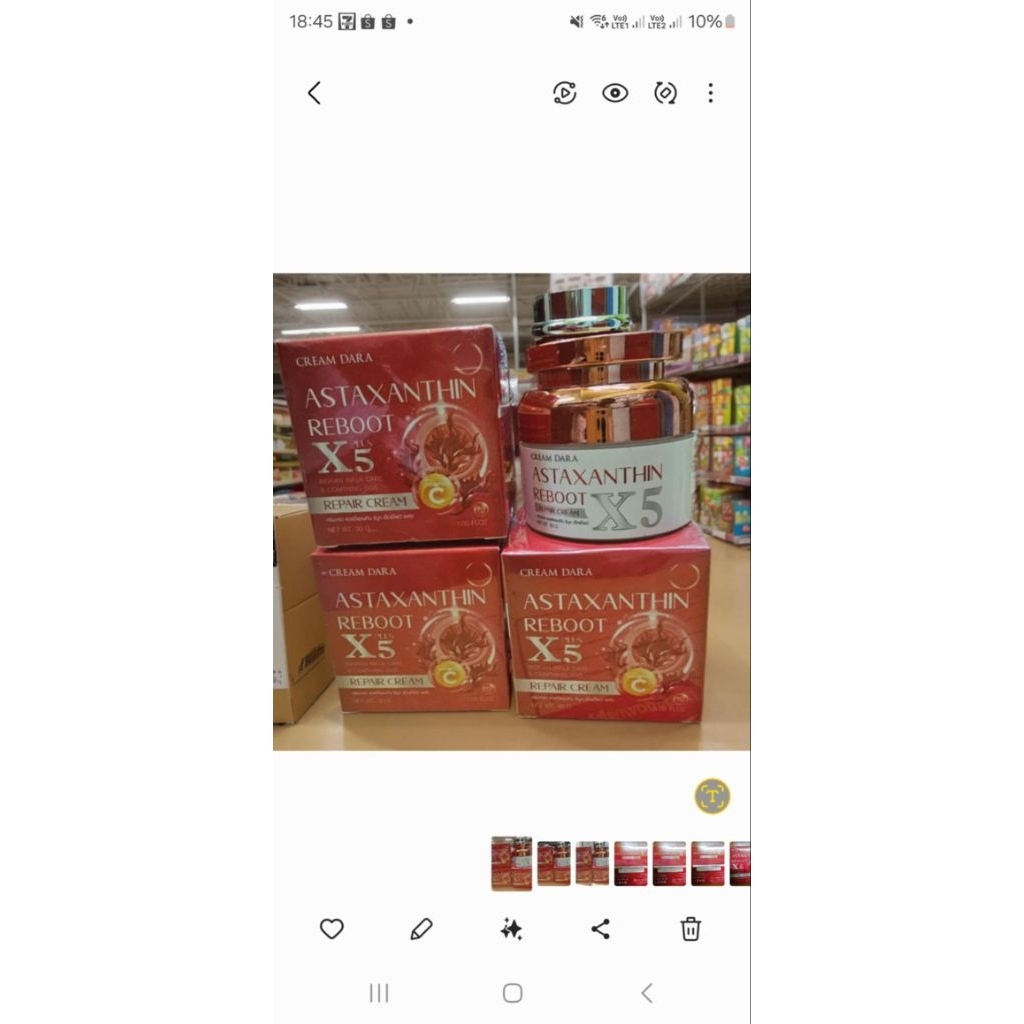
Task: Select the enlarged current thumbnail in filmstrip
Action: click(x=512, y=863)
